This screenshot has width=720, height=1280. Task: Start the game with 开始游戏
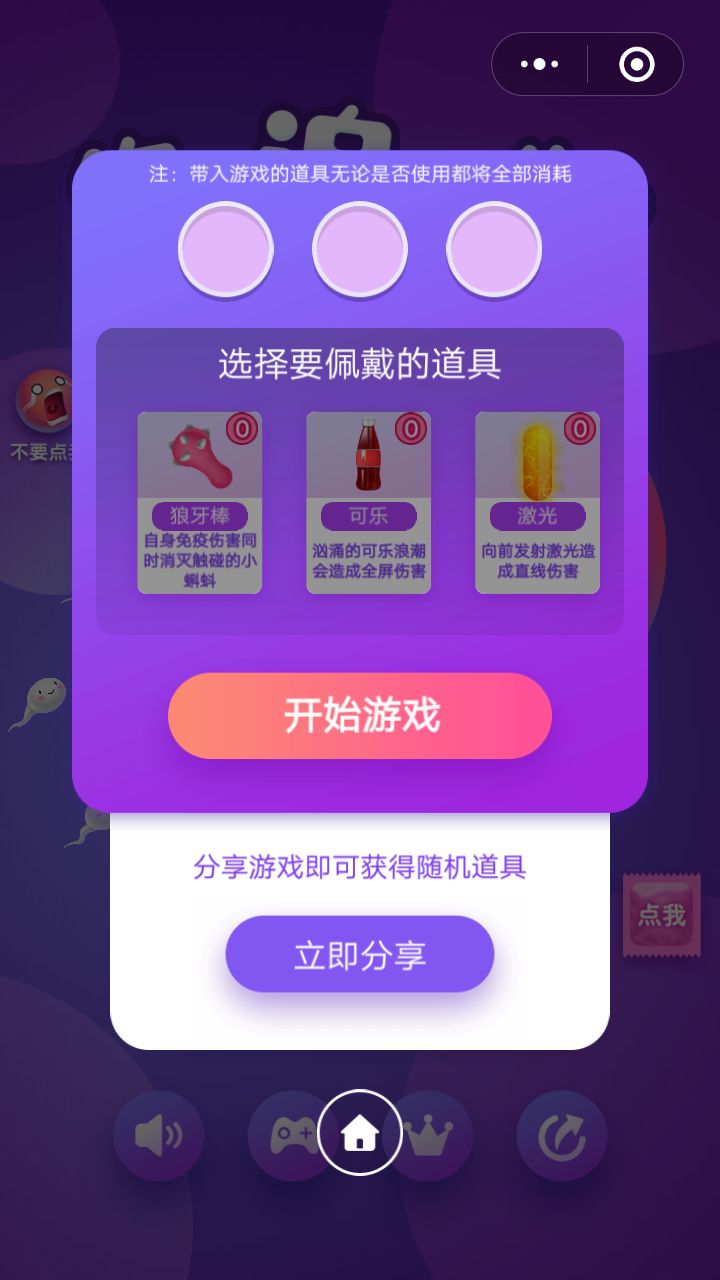[x=360, y=716]
